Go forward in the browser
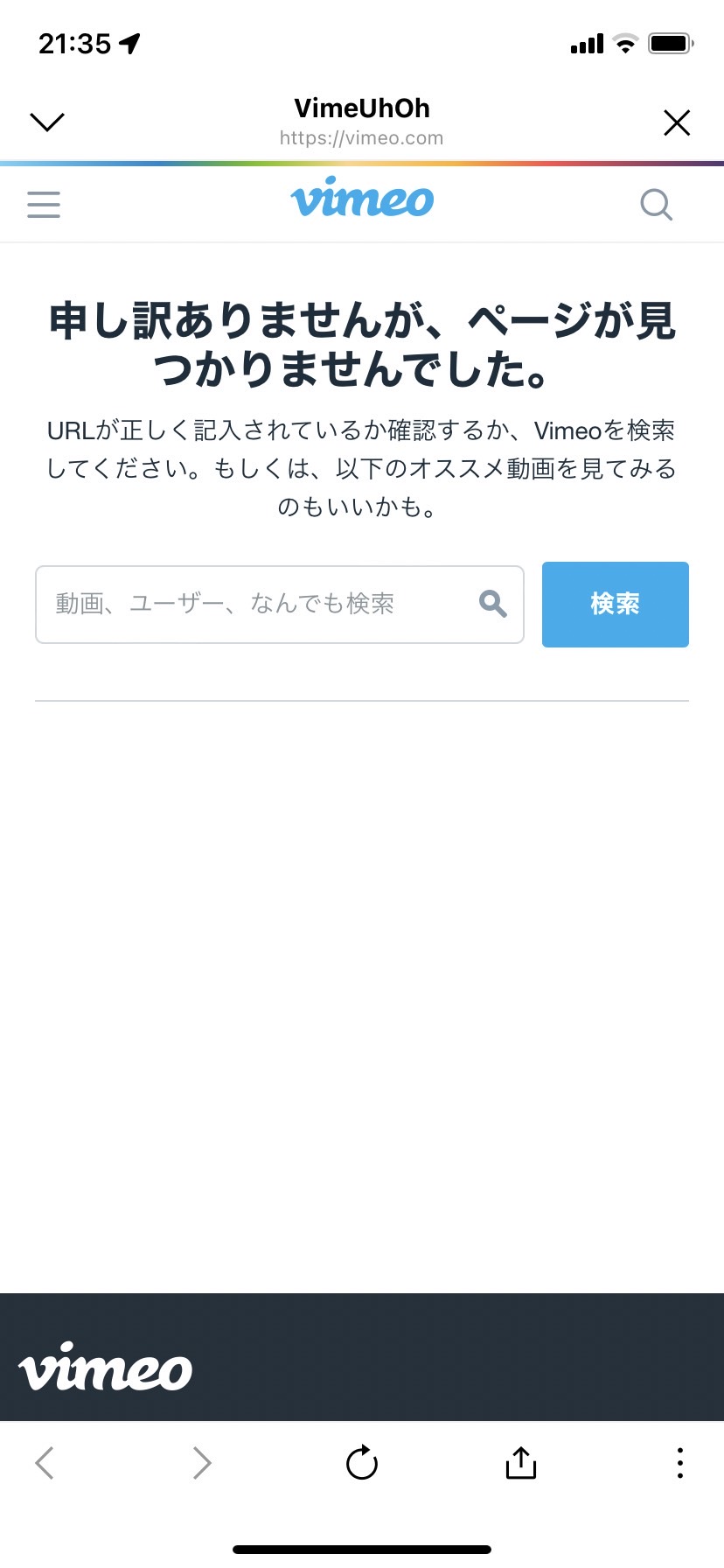Viewport: 724px width, 1568px height. point(202,1462)
